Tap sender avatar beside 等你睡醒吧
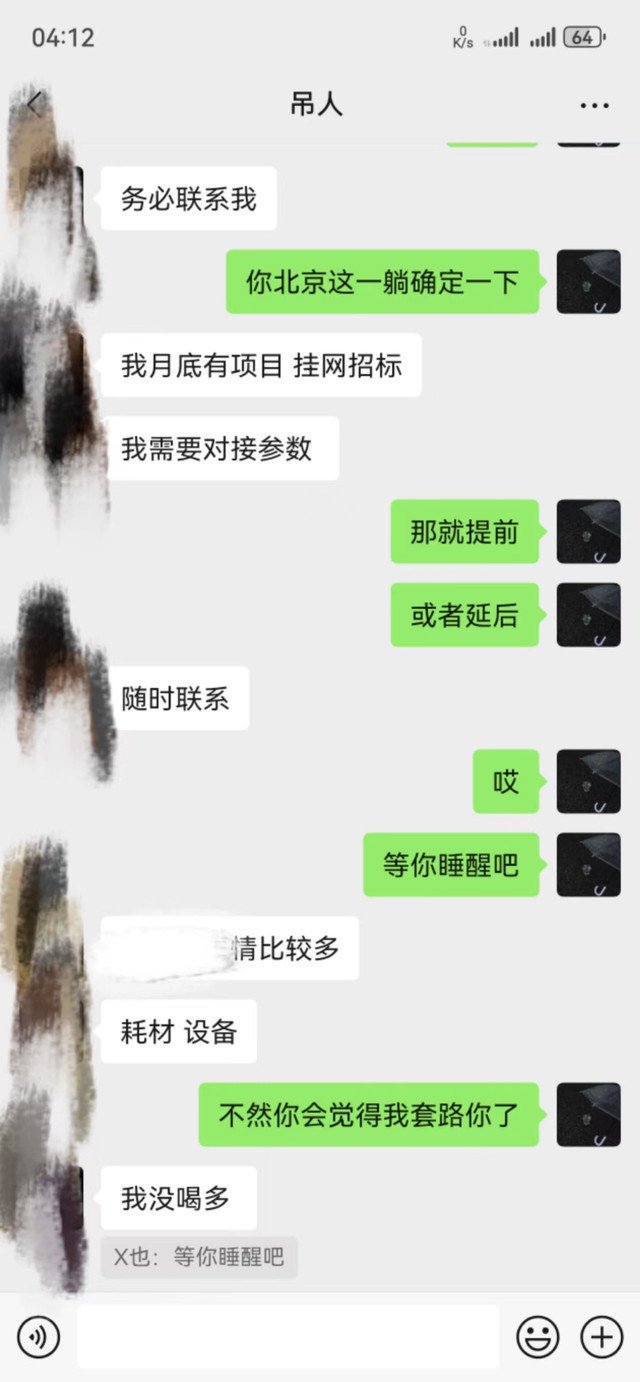The image size is (640, 1382). pos(588,864)
